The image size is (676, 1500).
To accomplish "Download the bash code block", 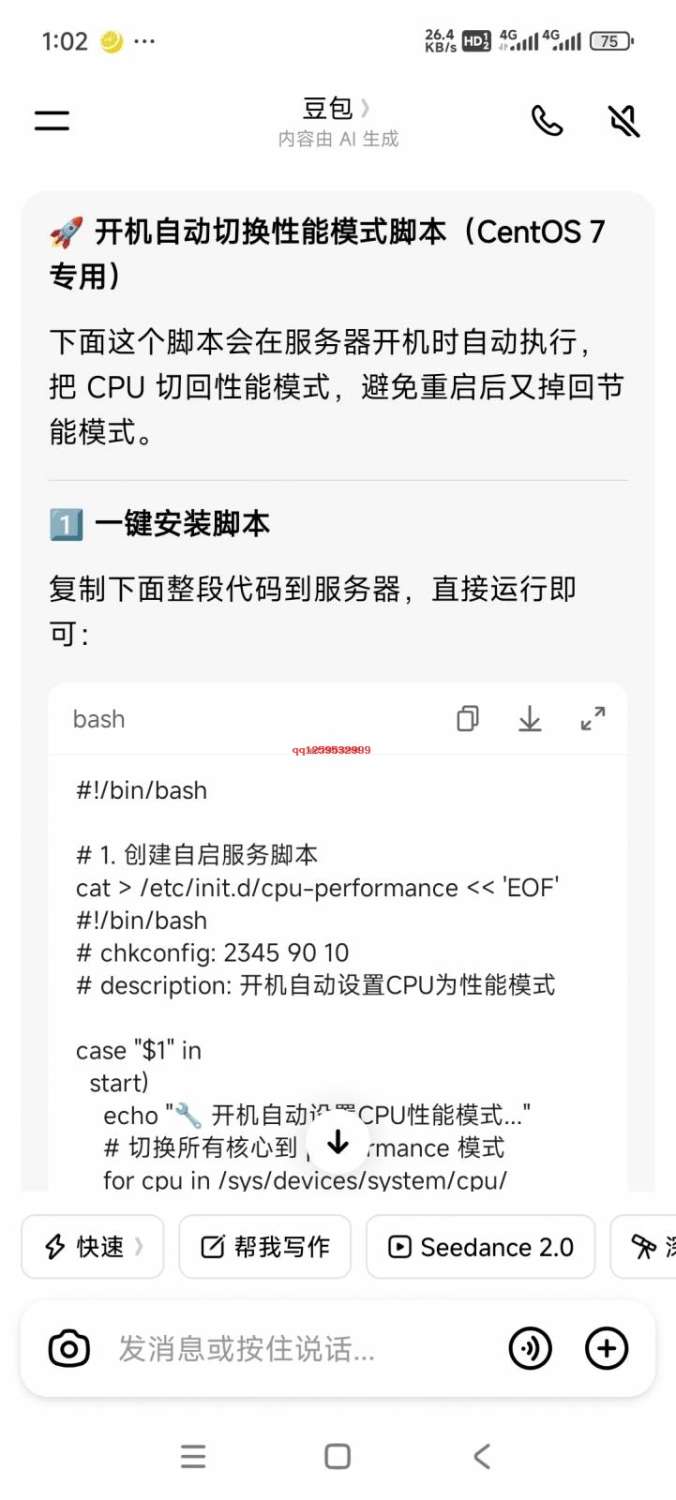I will click(x=529, y=718).
